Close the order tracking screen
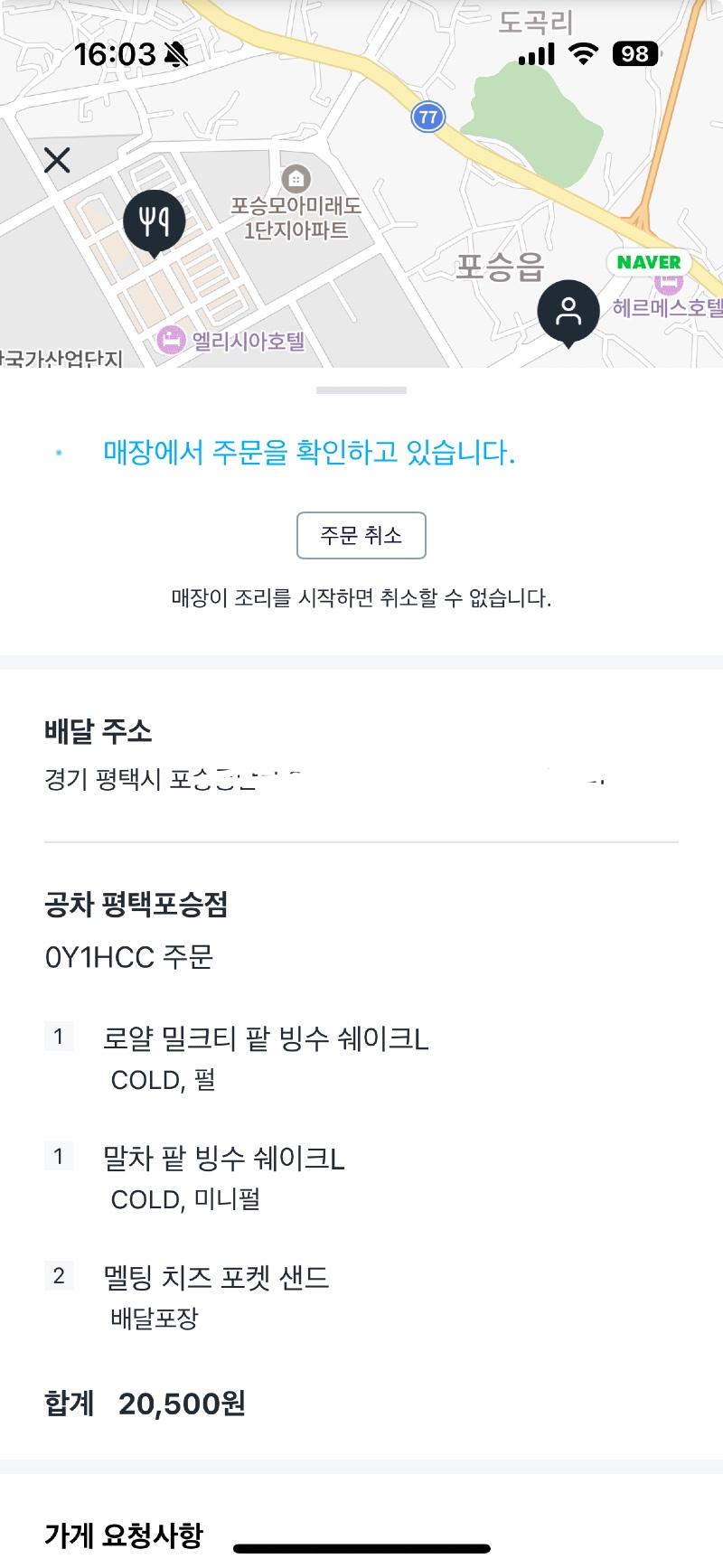This screenshot has width=723, height=1568. (57, 161)
